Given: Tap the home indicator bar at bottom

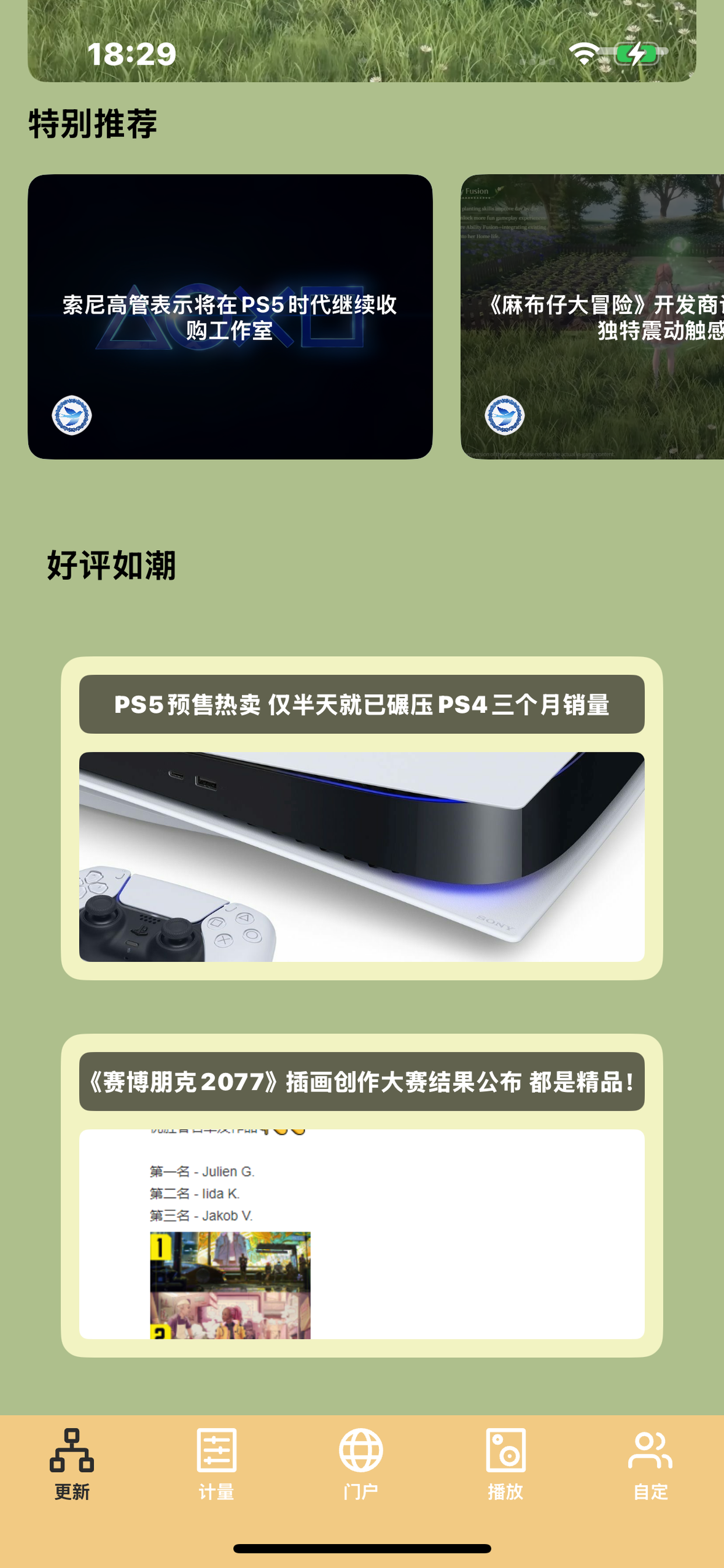Looking at the screenshot, I should click(x=361, y=1548).
